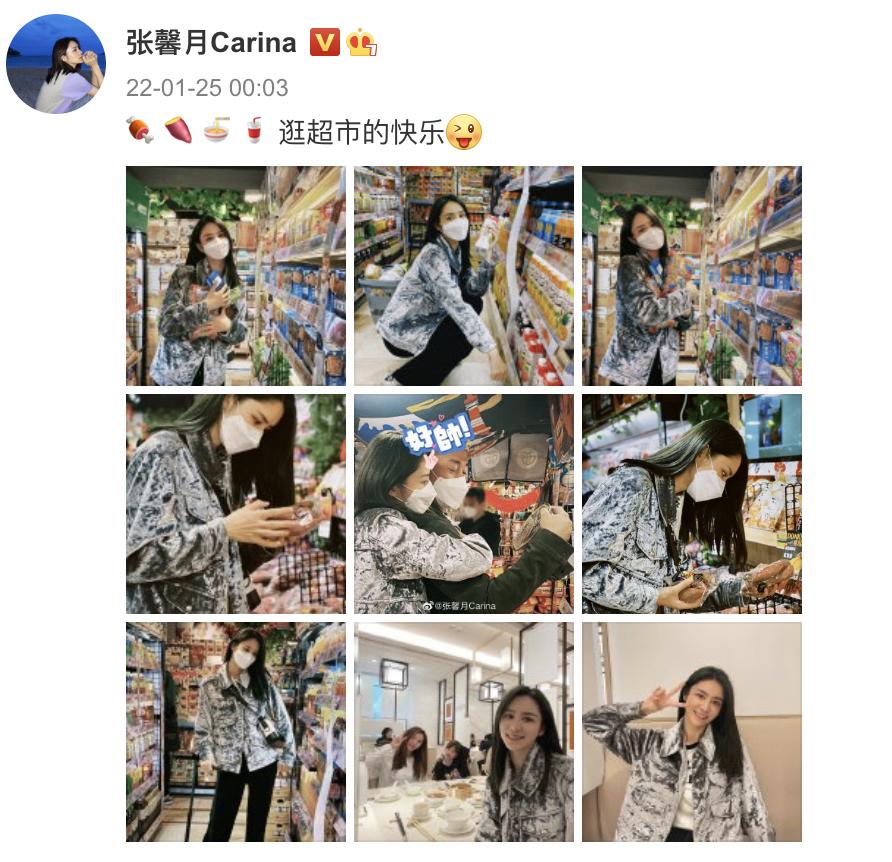The height and width of the screenshot is (862, 892).
Task: Tap the username 张馨月Carina
Action: pyautogui.click(x=211, y=42)
